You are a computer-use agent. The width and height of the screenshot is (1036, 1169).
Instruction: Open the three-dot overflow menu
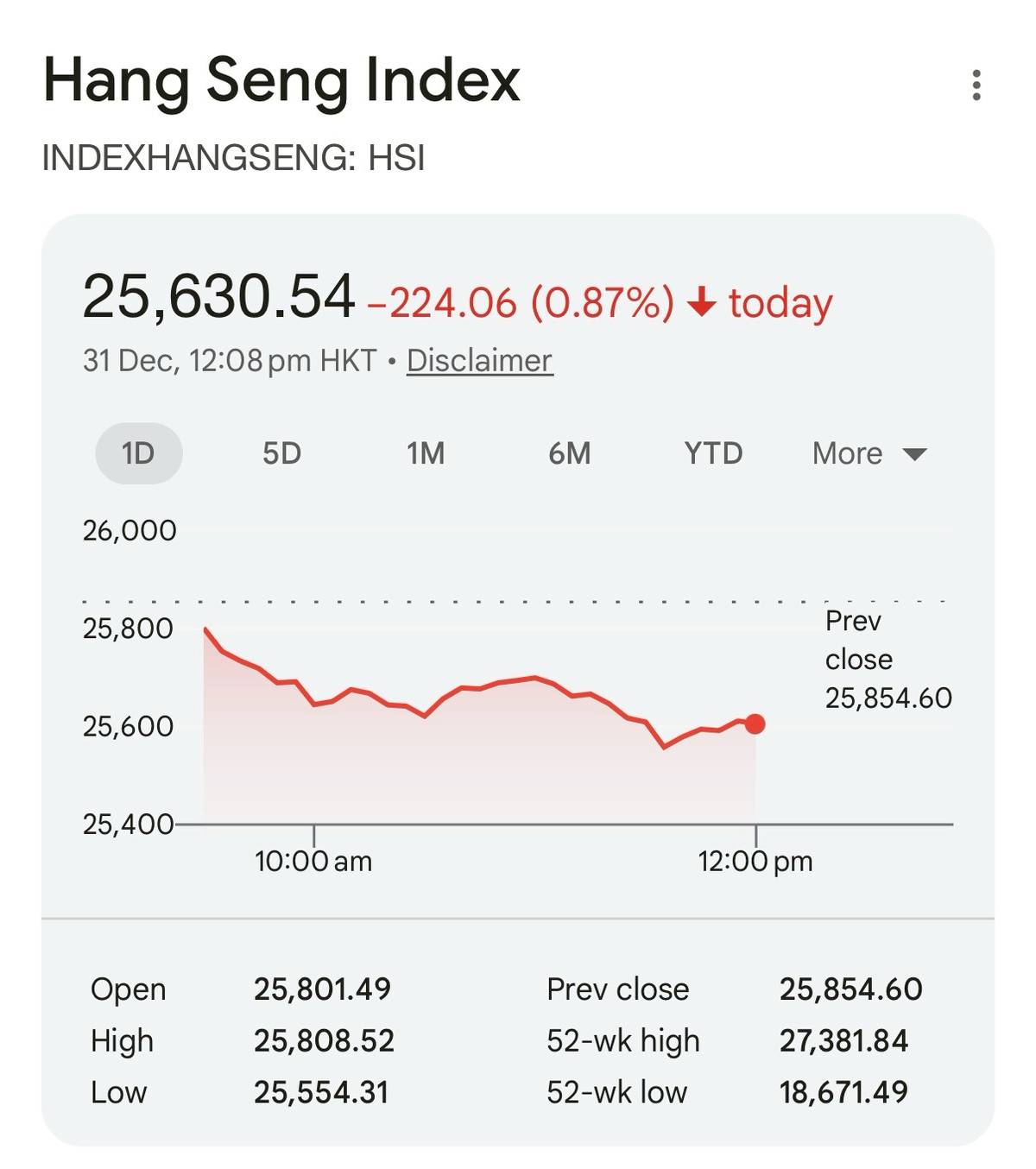tap(976, 83)
